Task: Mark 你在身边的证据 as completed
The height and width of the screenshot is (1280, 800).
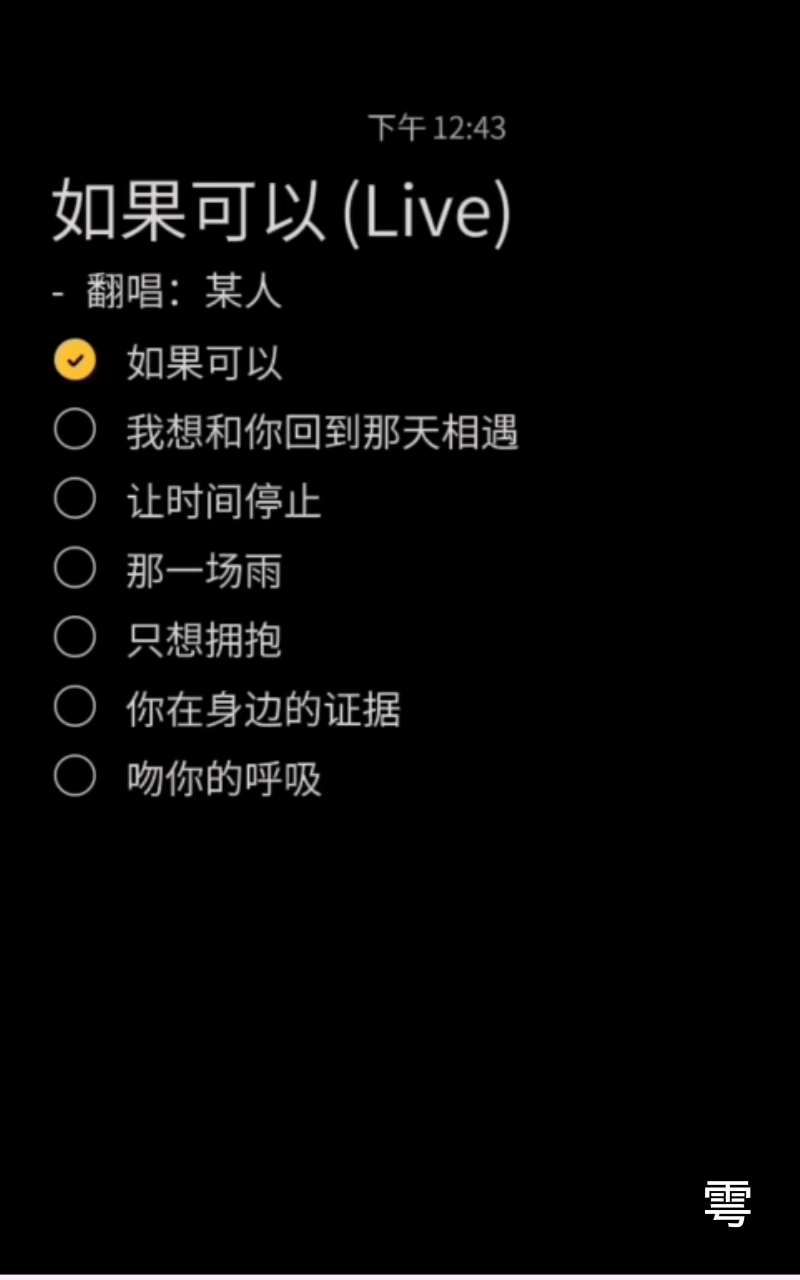Action: click(75, 707)
